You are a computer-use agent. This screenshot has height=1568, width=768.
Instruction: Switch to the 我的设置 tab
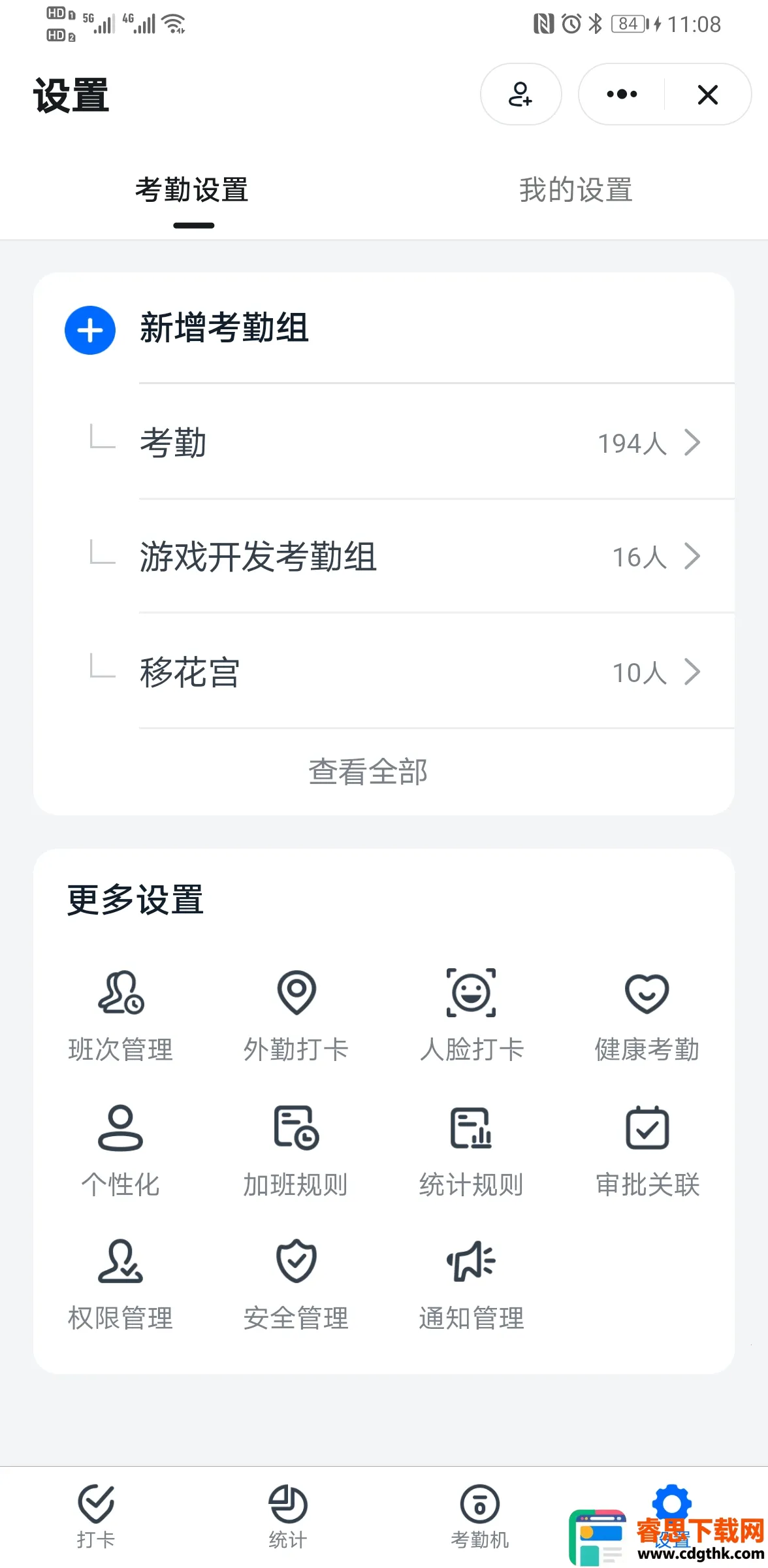[575, 190]
